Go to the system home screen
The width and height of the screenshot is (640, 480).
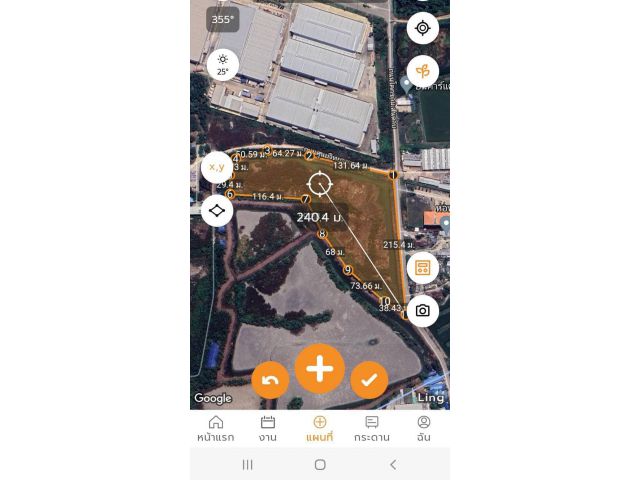tap(320, 464)
